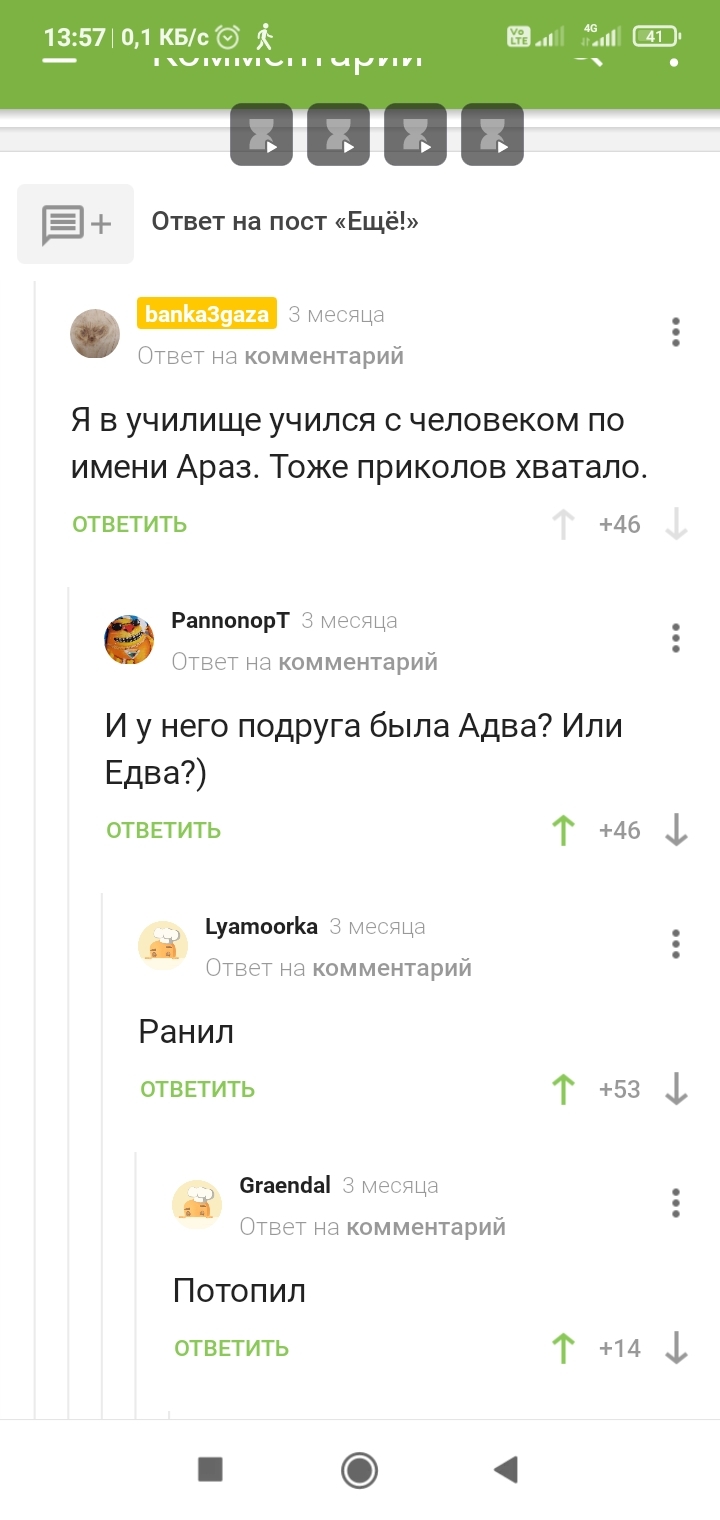Go back with system navigation triangle

[506, 1469]
